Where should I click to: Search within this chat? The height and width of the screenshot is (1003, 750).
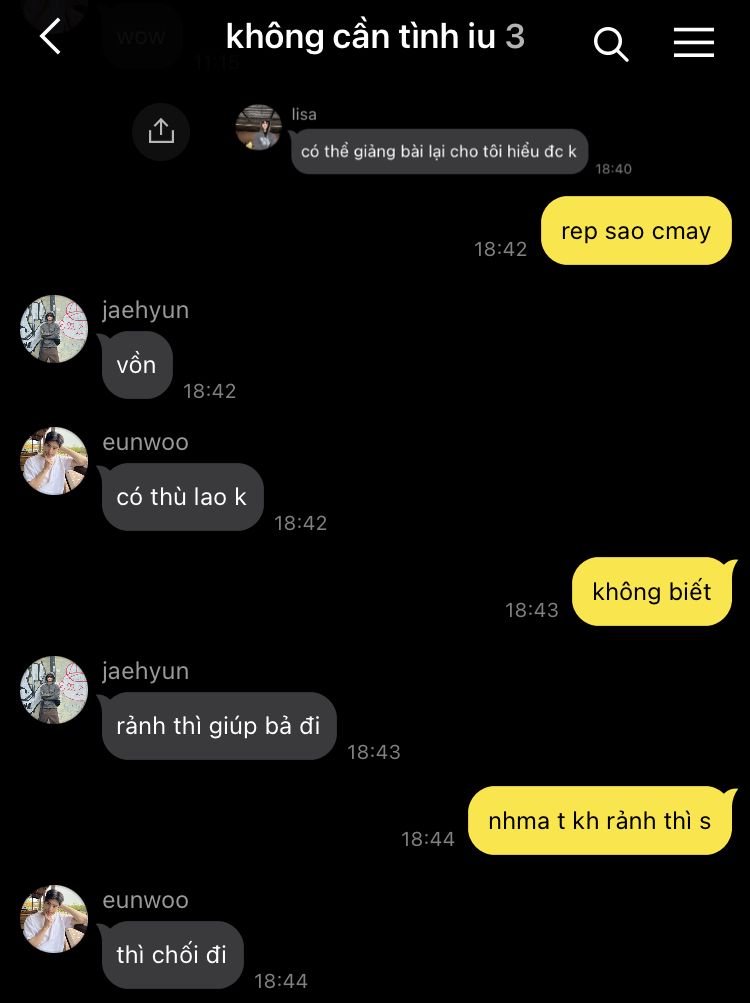[610, 43]
